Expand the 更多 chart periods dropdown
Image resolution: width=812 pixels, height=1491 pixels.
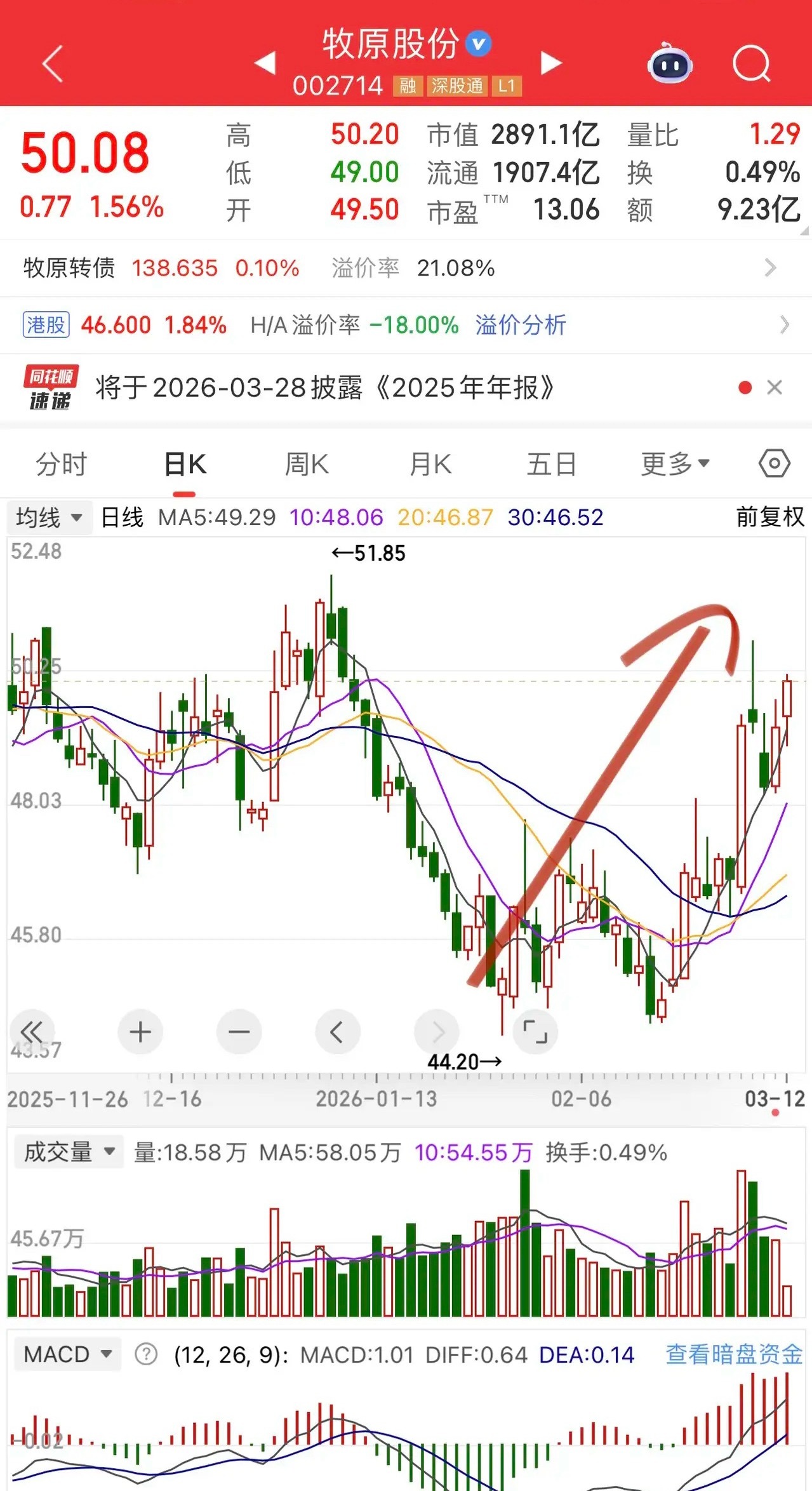pos(674,464)
